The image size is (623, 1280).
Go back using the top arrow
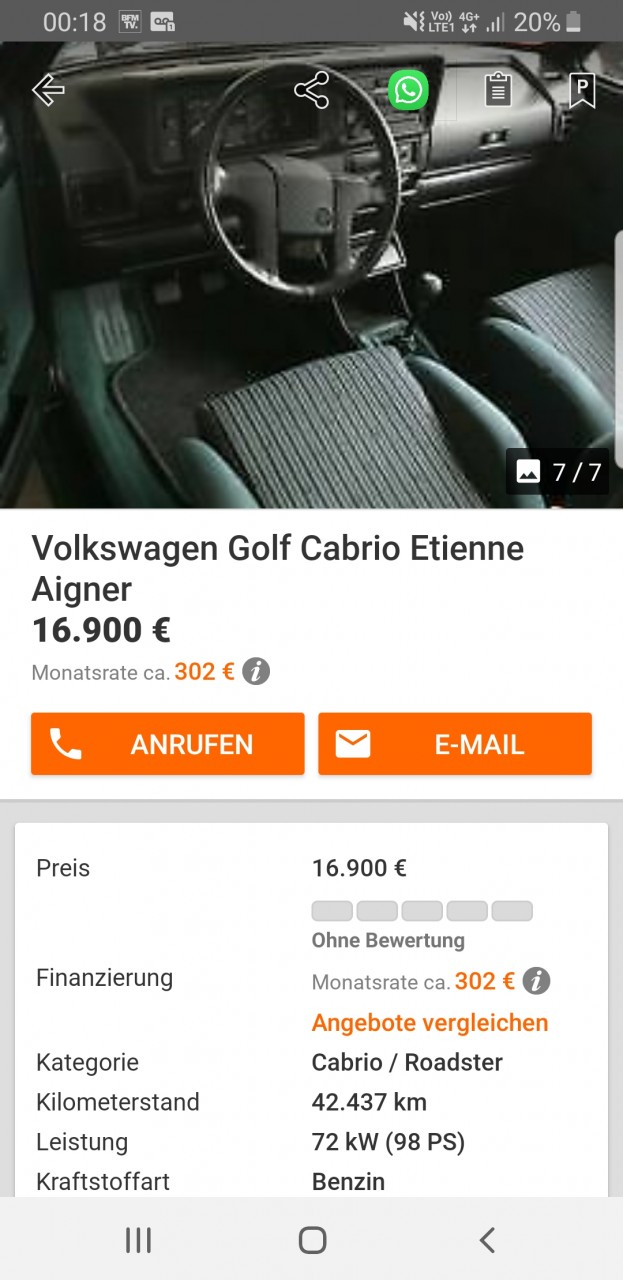[48, 90]
